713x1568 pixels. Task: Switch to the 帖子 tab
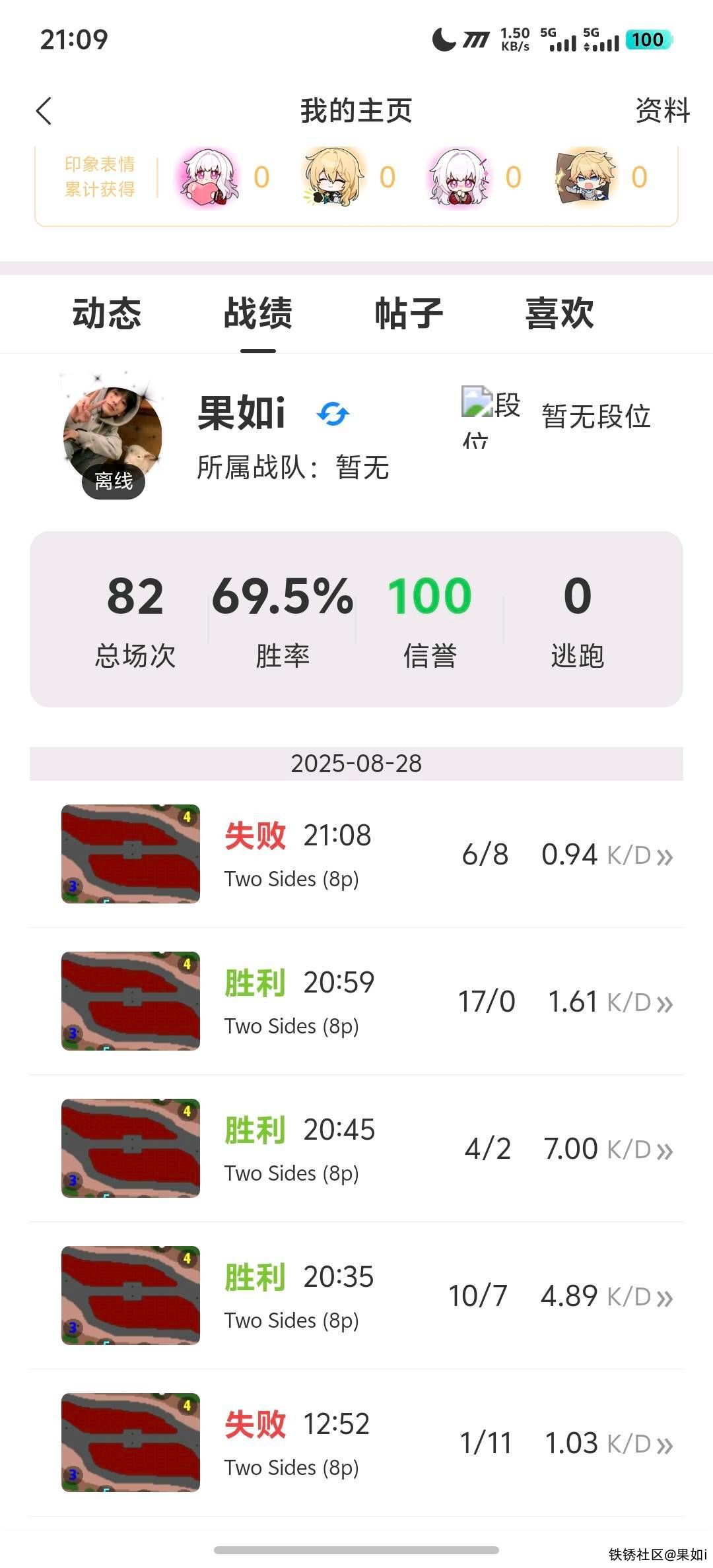pos(409,313)
